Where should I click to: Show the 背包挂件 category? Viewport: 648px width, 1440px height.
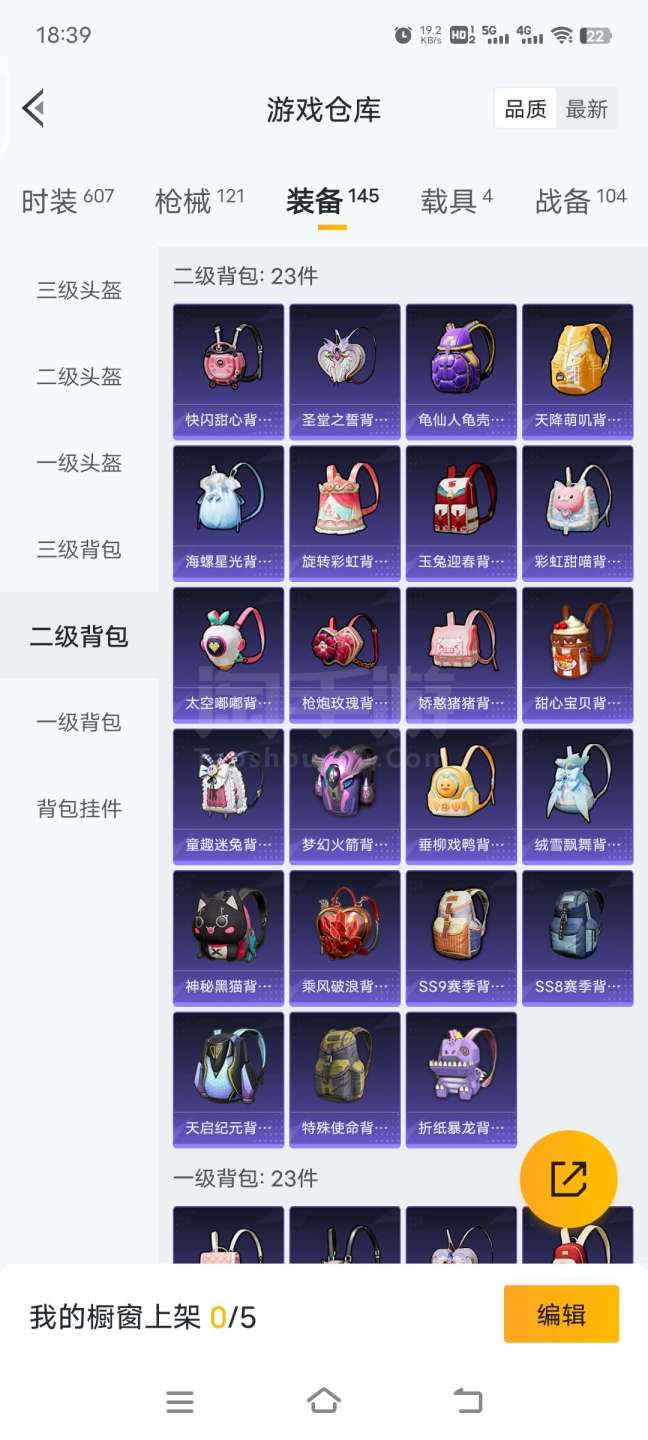click(79, 808)
